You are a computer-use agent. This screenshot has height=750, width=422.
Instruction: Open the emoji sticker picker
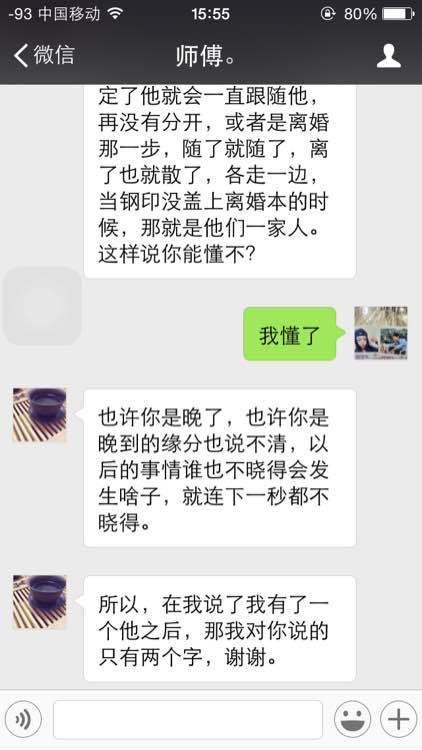352,719
